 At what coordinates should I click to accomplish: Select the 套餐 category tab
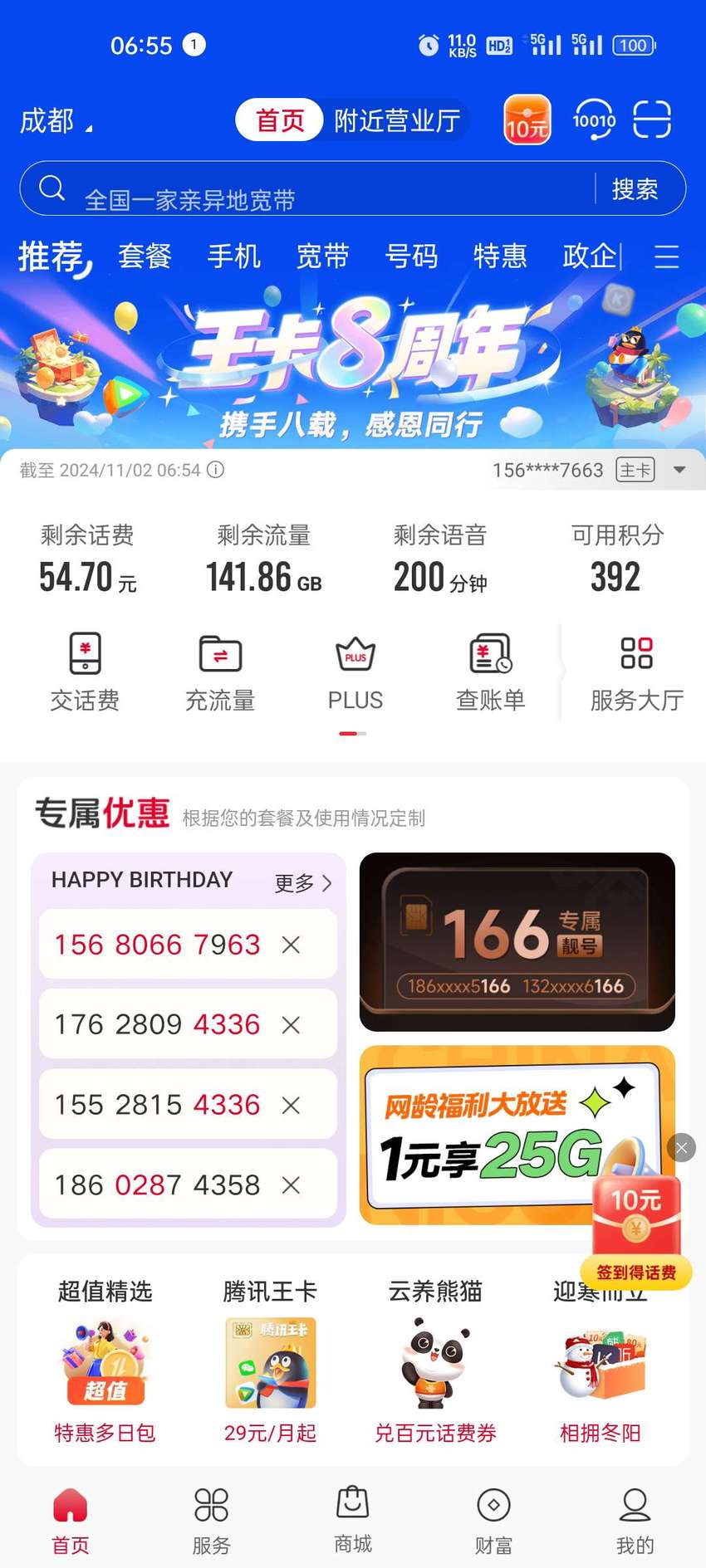point(145,256)
